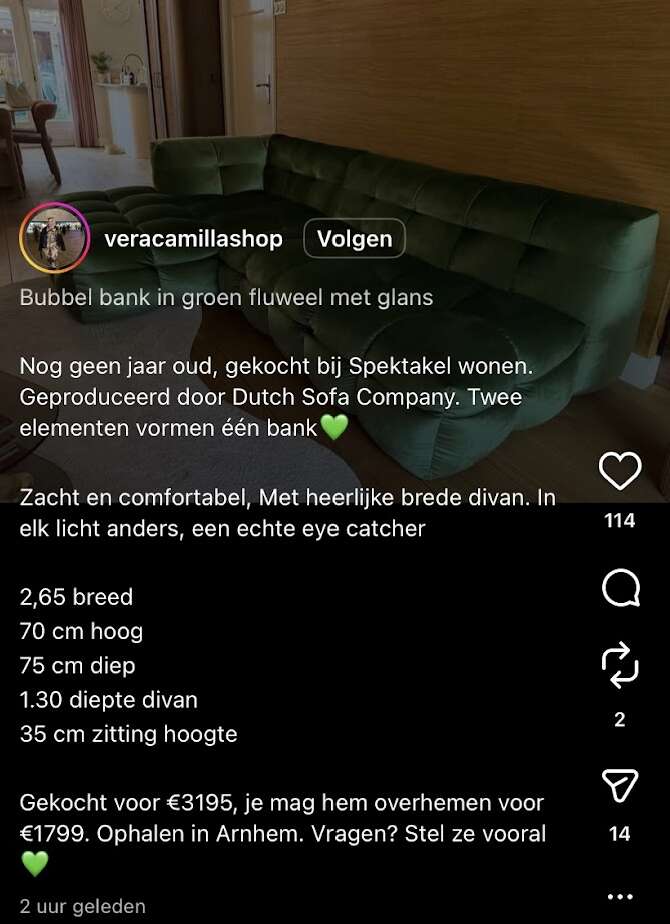670x924 pixels.
Task: Share this reel via paper plane icon
Action: [620, 786]
